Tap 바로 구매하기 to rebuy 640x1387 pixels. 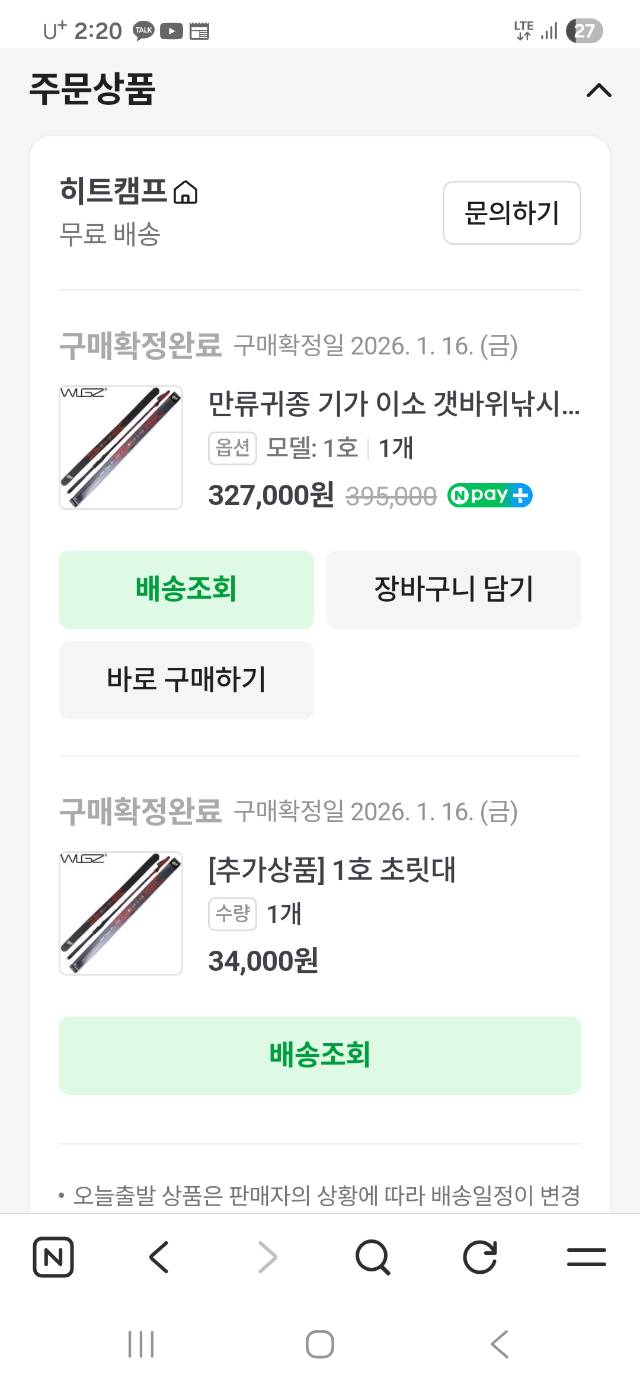186,680
